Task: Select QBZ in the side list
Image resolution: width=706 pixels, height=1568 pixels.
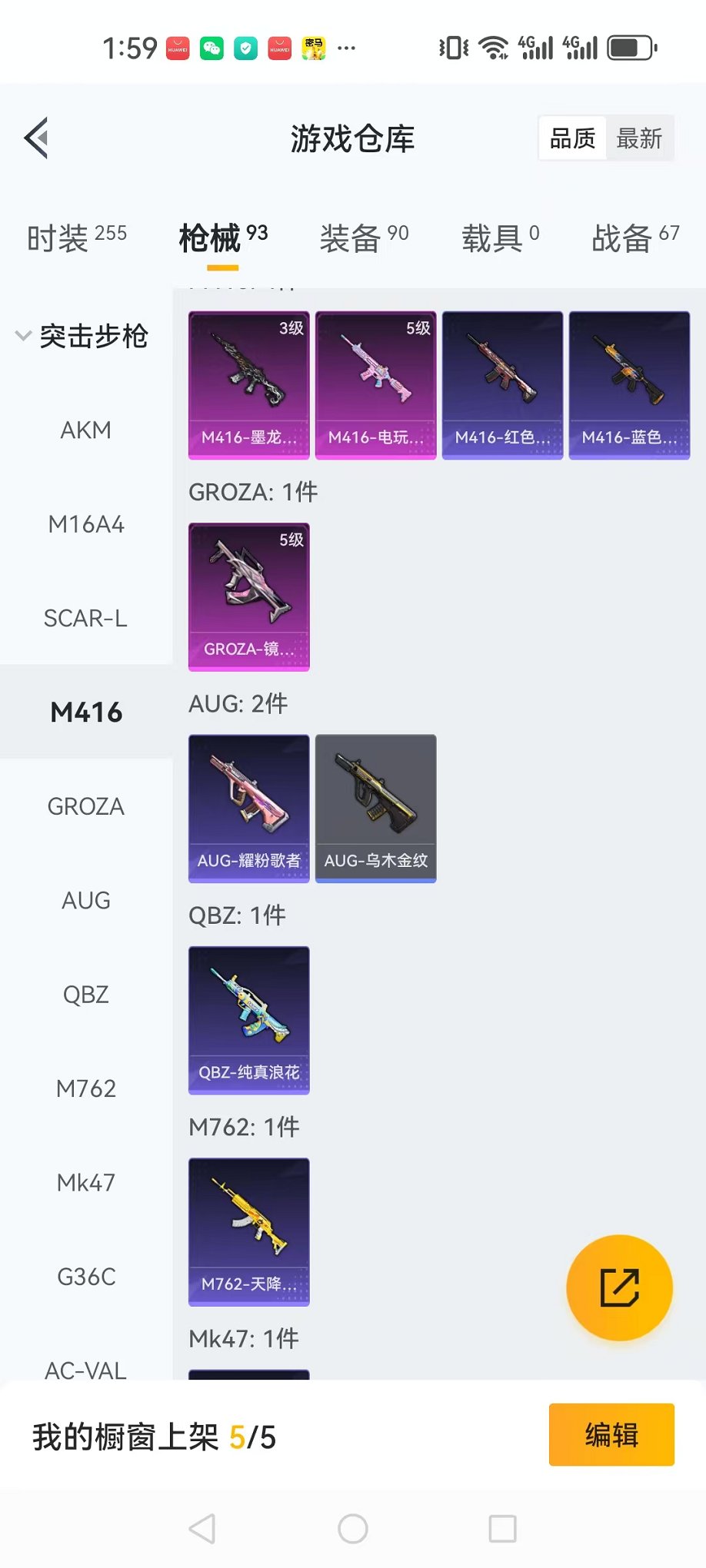Action: coord(86,995)
